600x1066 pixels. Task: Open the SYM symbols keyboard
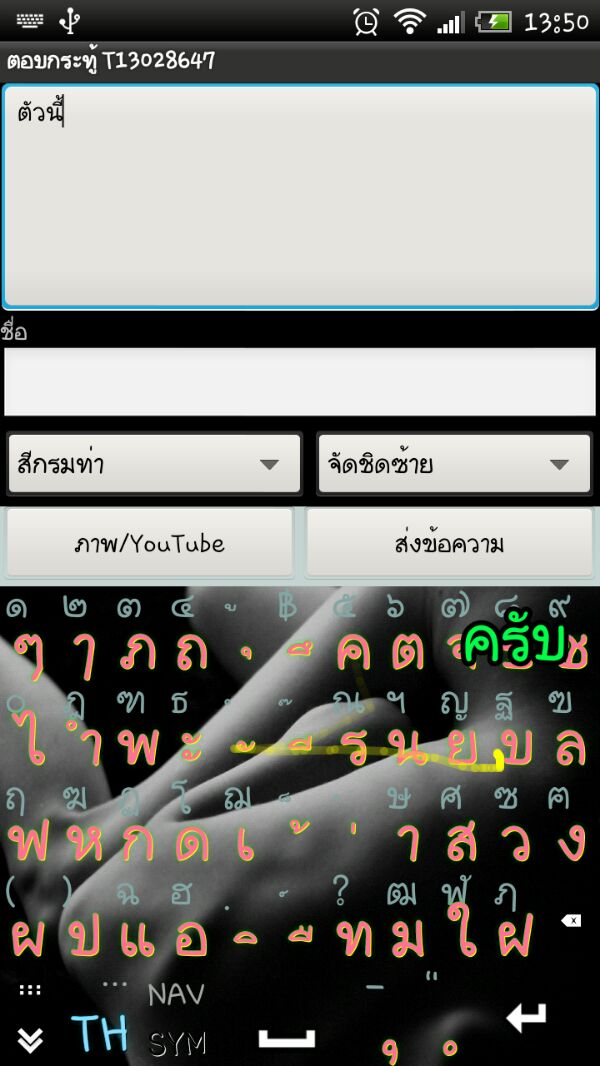(x=177, y=1043)
